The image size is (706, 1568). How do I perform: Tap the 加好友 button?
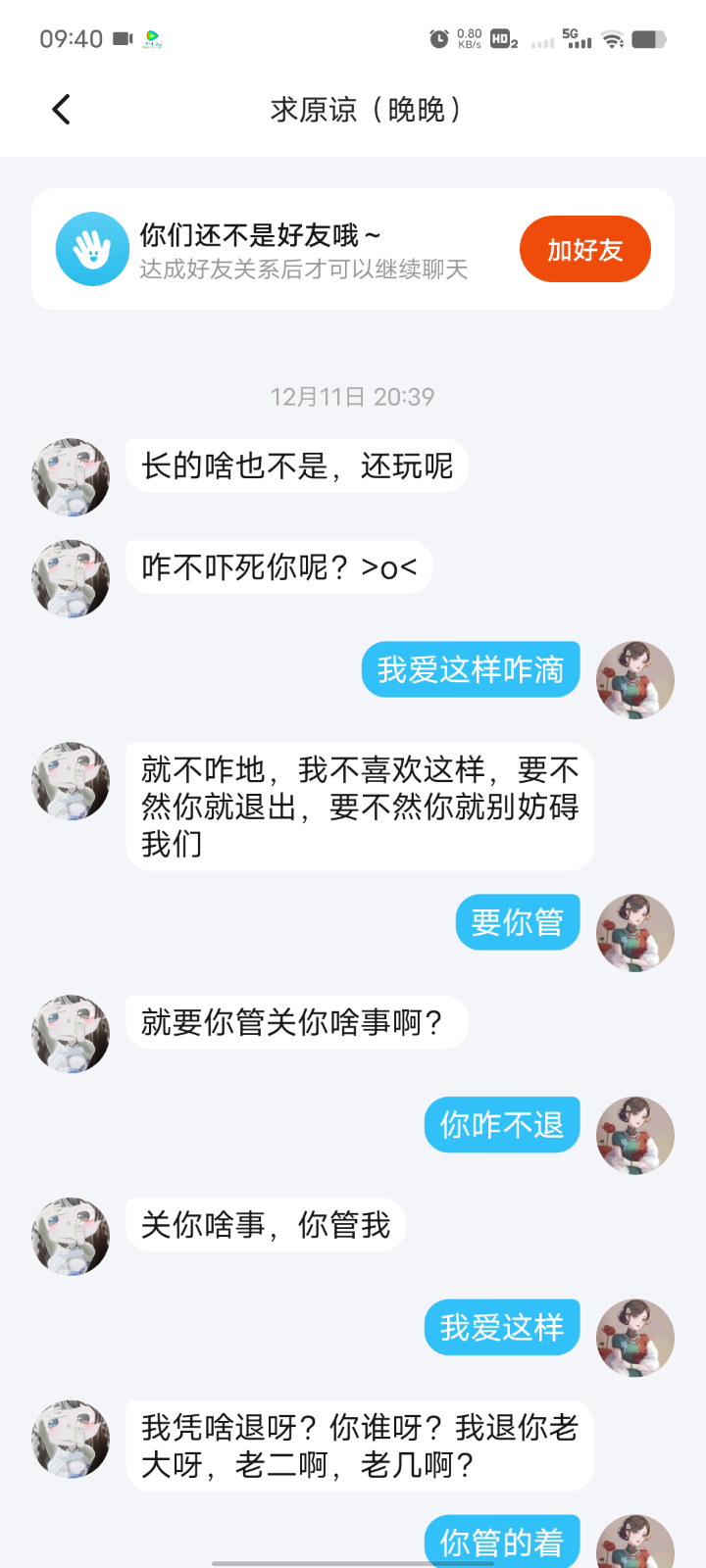(x=584, y=250)
